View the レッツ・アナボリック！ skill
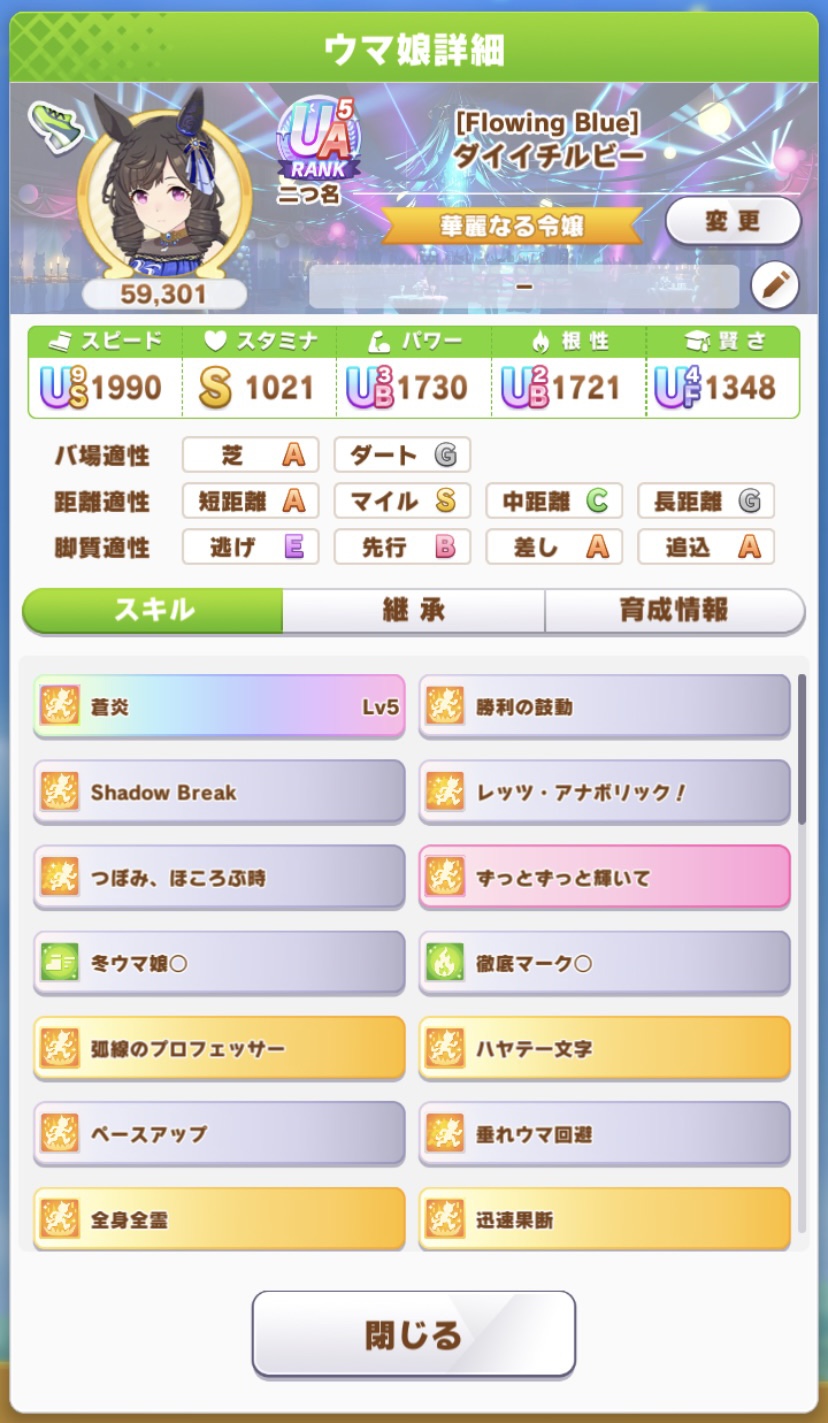The image size is (828, 1423). point(604,792)
